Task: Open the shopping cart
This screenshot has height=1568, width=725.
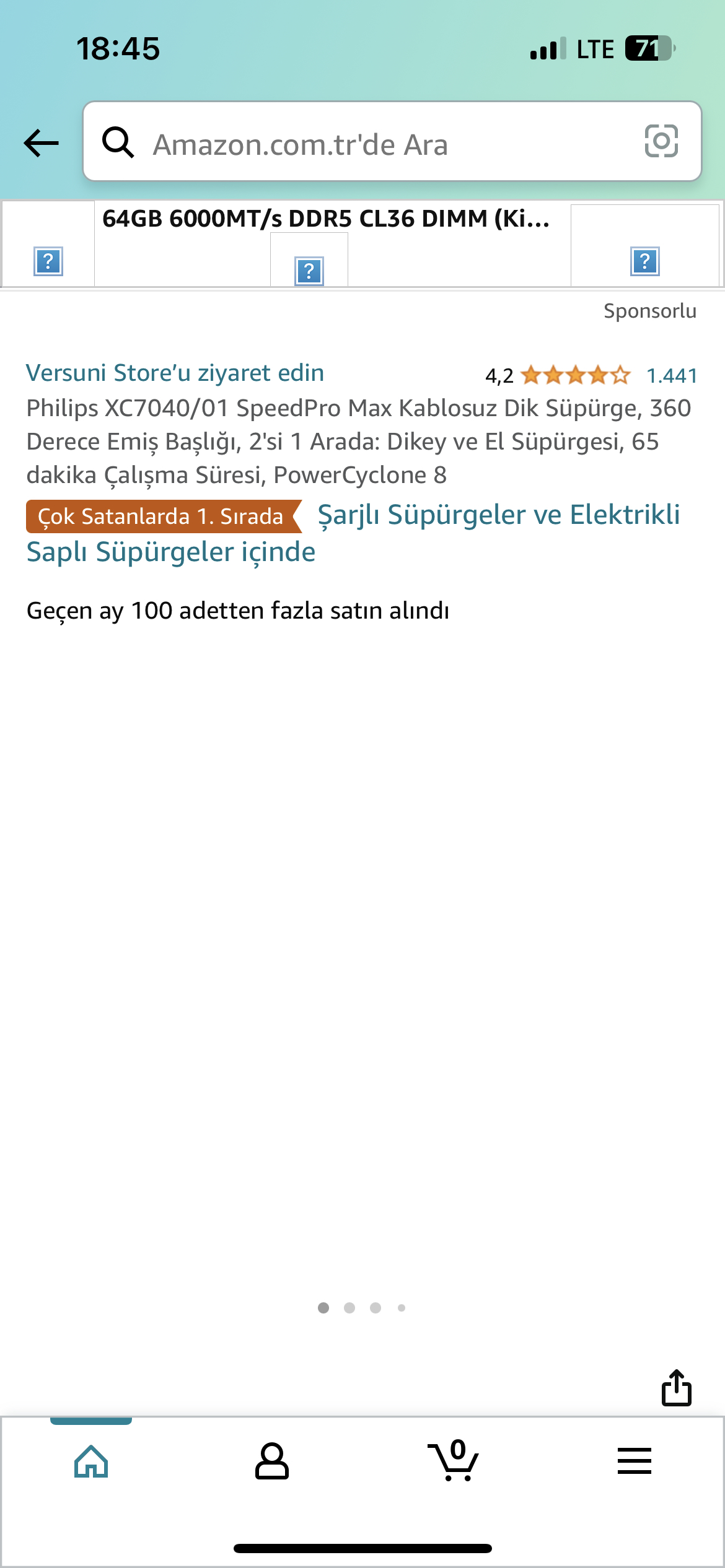Action: pos(453,1460)
